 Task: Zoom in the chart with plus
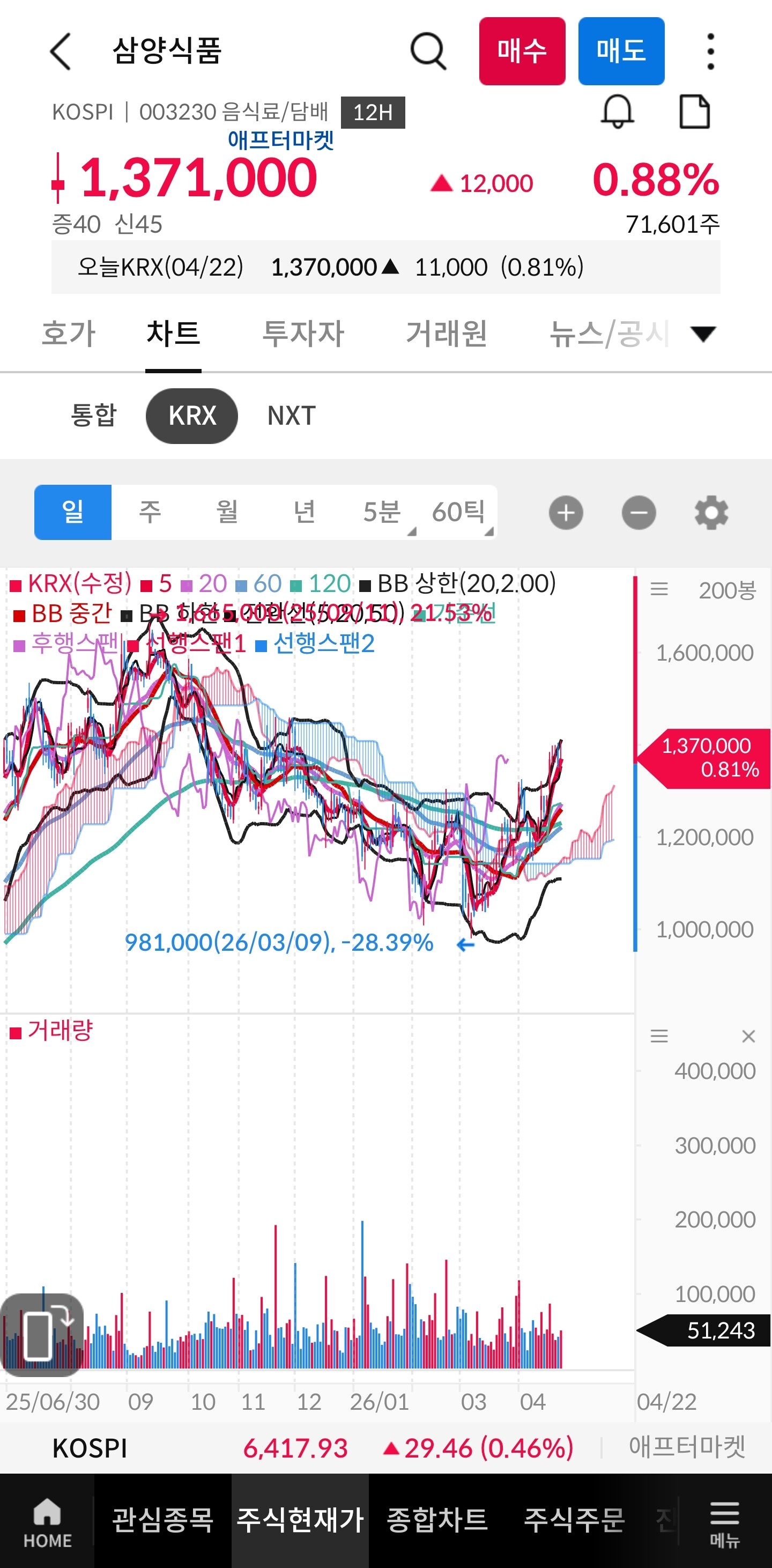[x=566, y=513]
